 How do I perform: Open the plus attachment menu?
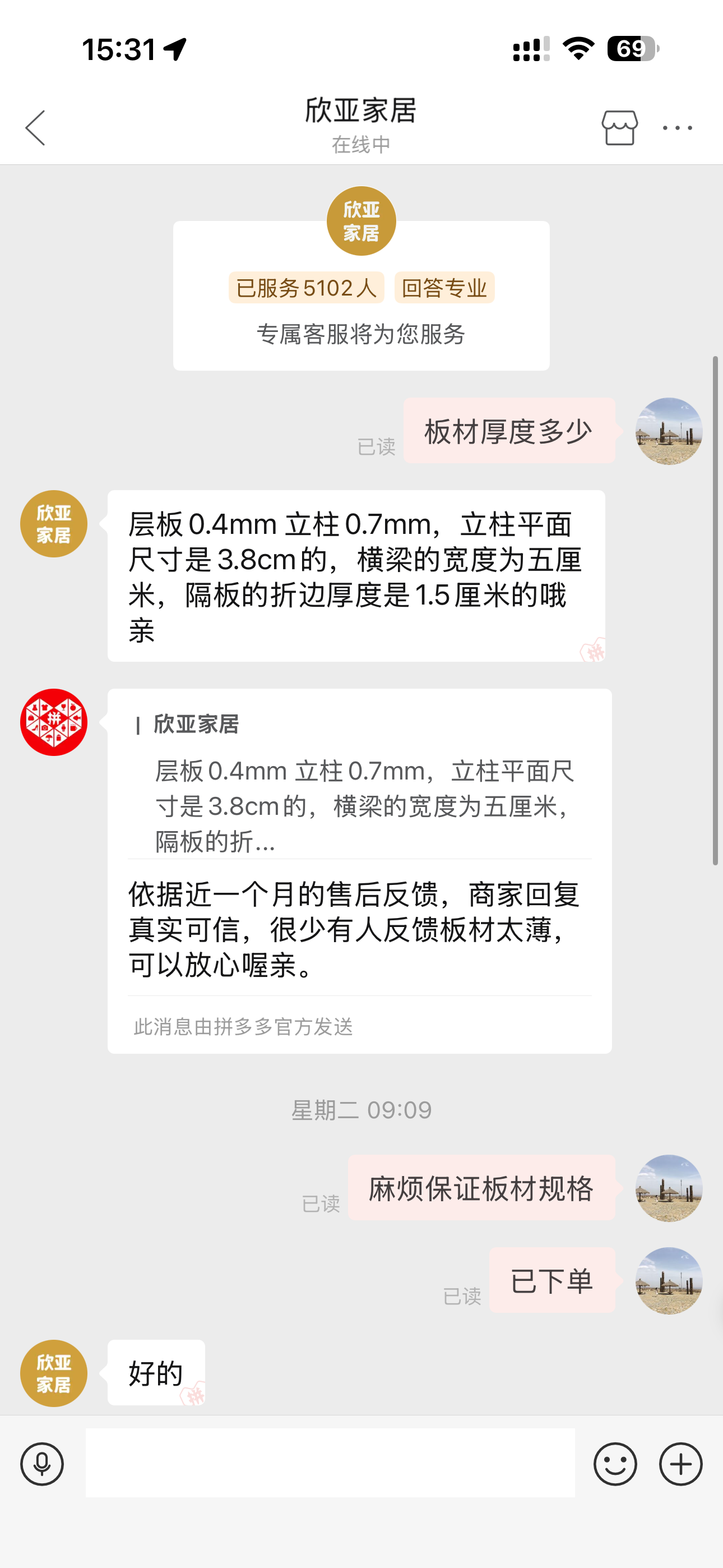681,1463
